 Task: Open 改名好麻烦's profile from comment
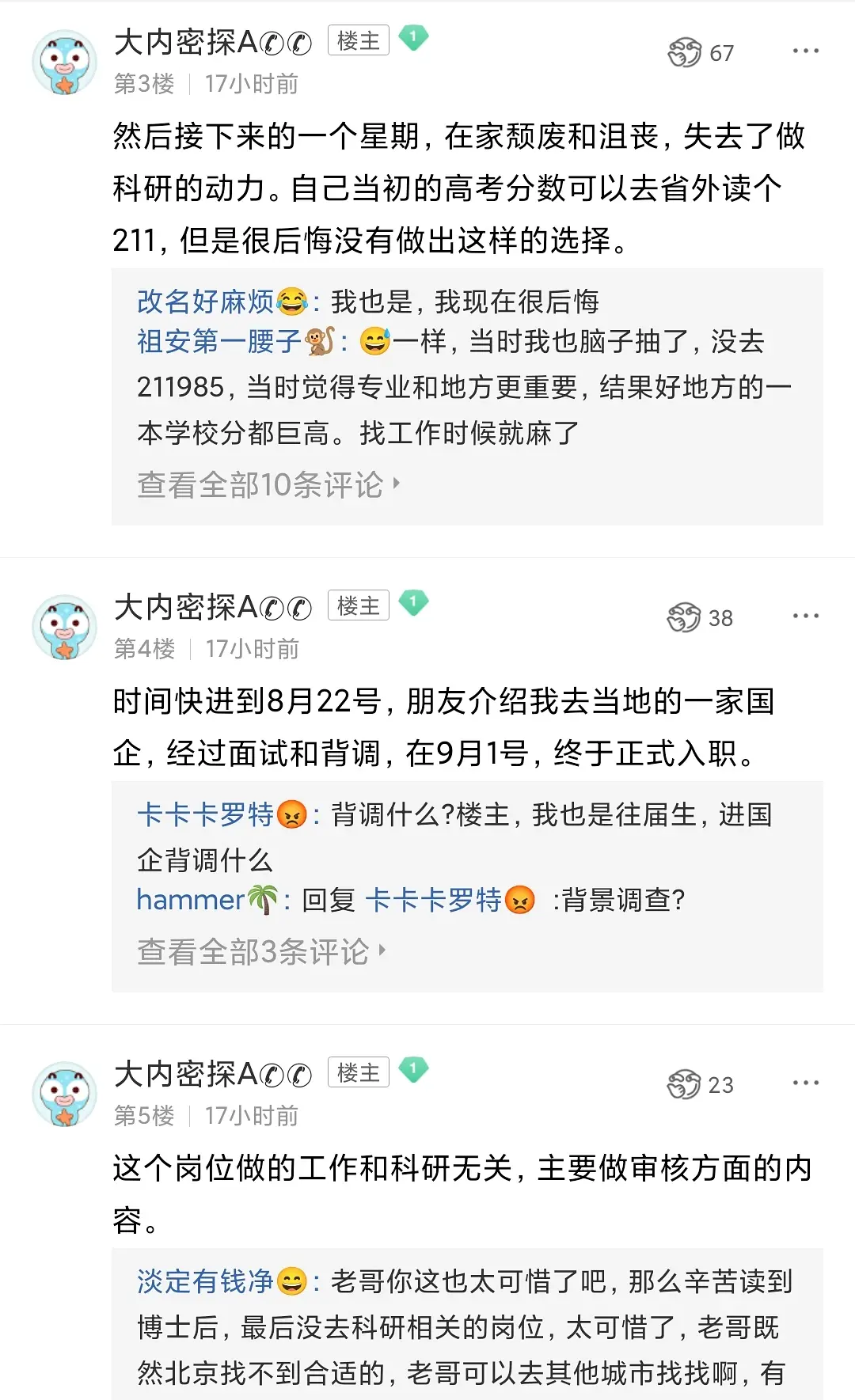tap(206, 302)
